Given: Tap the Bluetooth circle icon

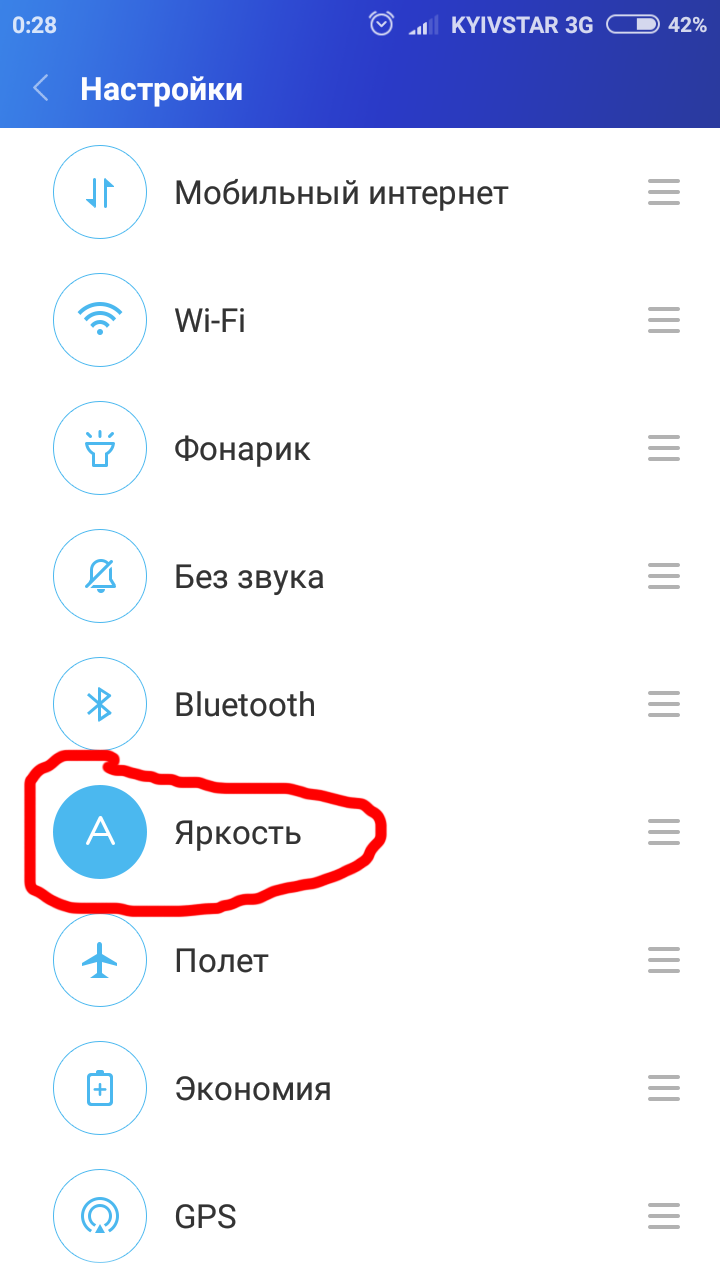Looking at the screenshot, I should pos(100,704).
